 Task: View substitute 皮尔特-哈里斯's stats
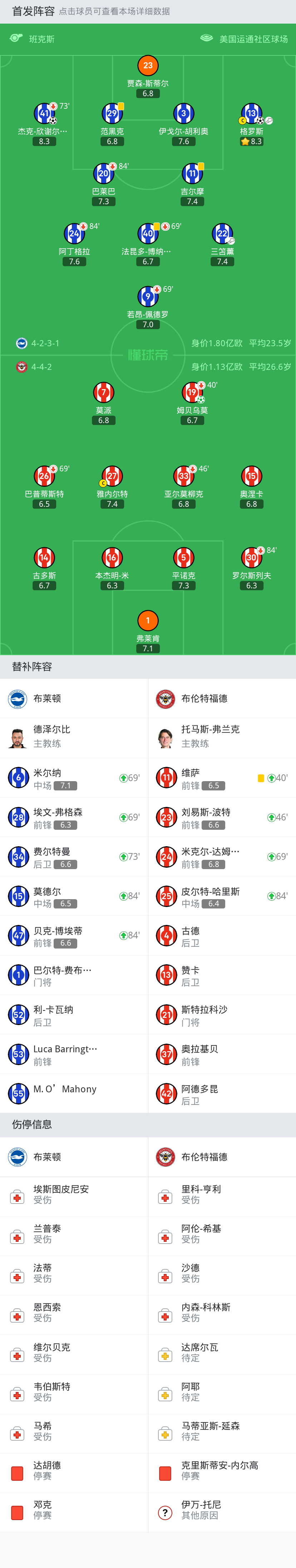[x=222, y=896]
